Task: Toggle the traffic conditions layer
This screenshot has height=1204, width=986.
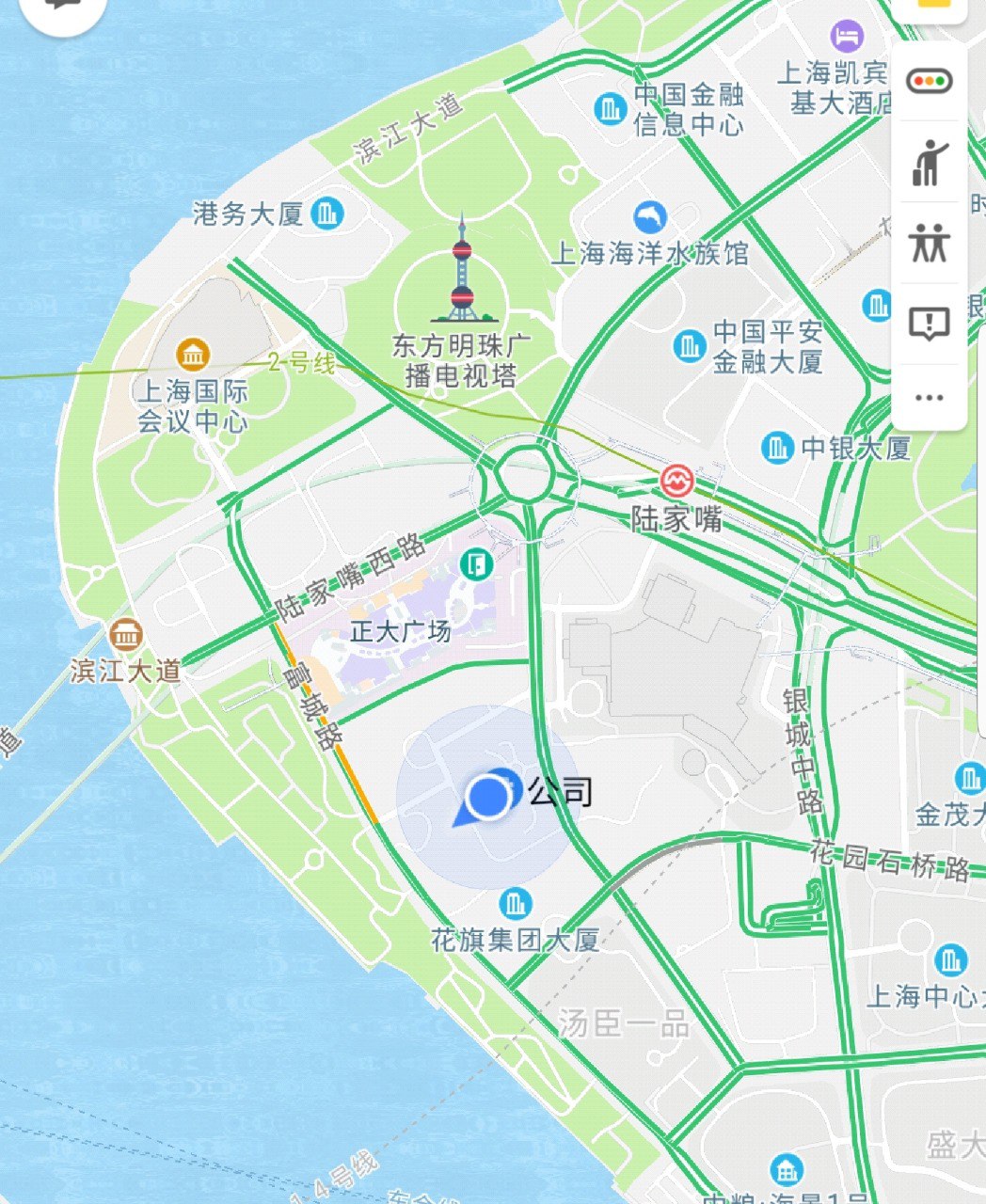Action: 929,82
